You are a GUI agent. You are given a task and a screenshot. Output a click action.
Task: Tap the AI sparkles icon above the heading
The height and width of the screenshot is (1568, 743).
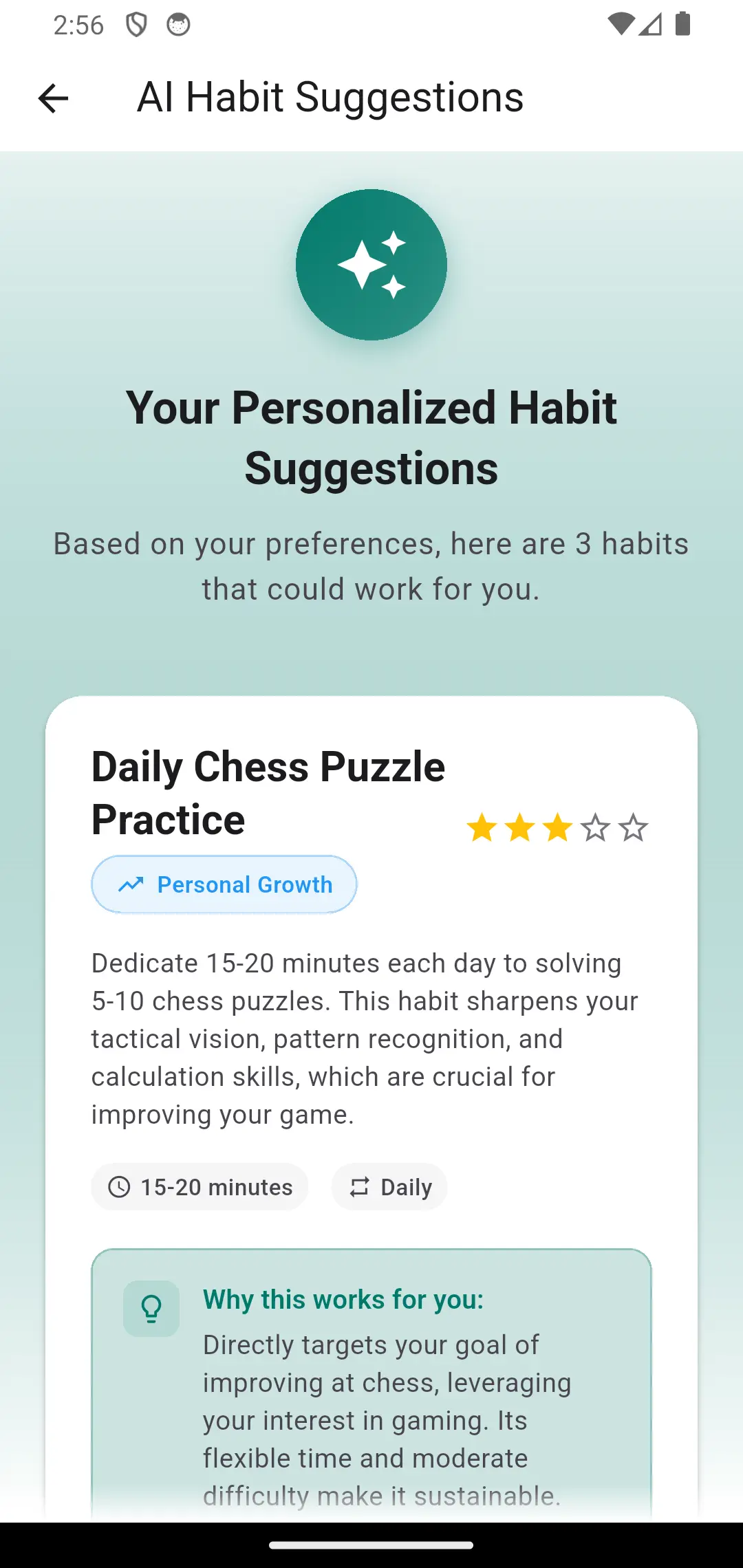(x=371, y=265)
